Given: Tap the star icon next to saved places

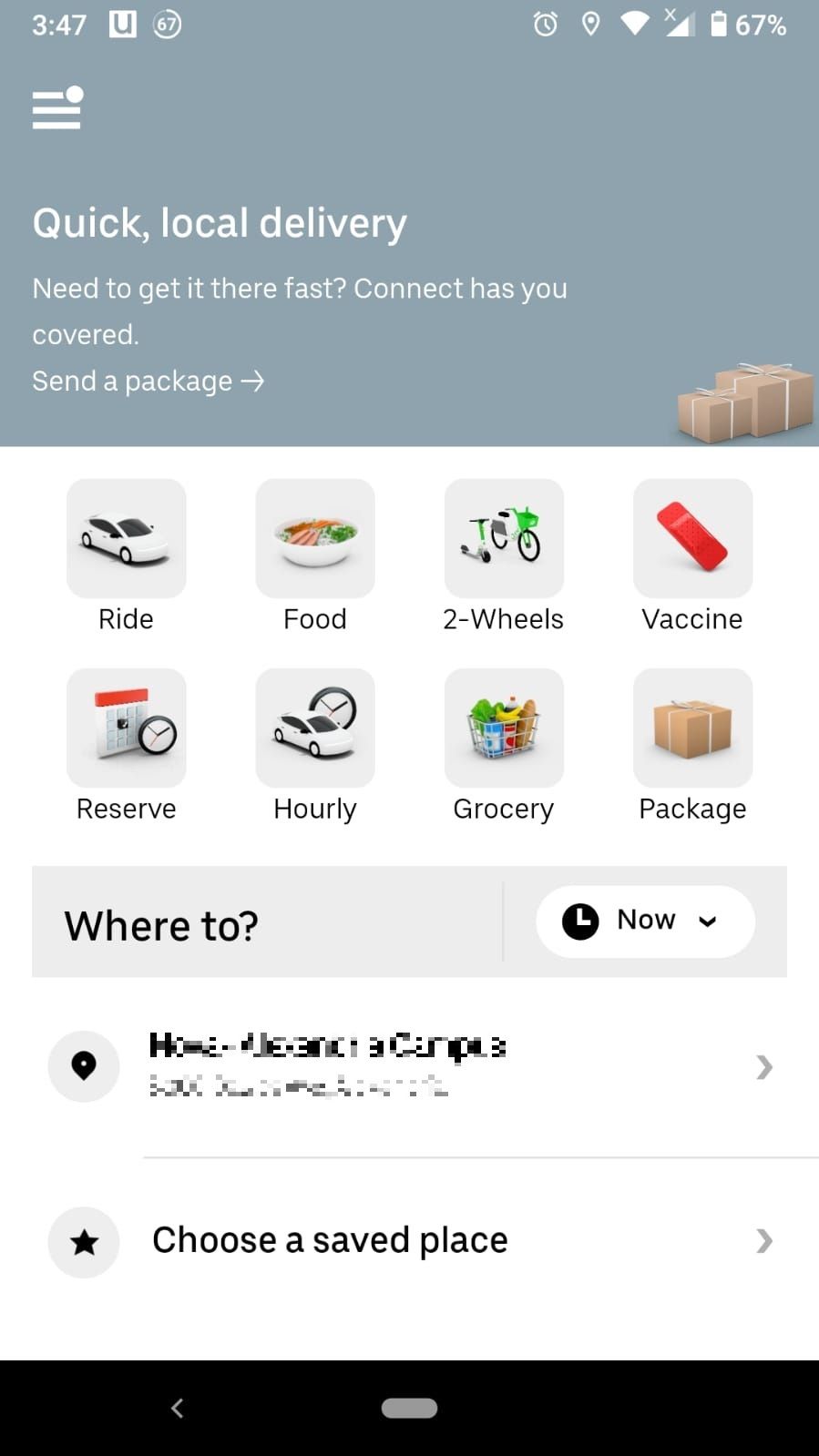Looking at the screenshot, I should (x=84, y=1242).
